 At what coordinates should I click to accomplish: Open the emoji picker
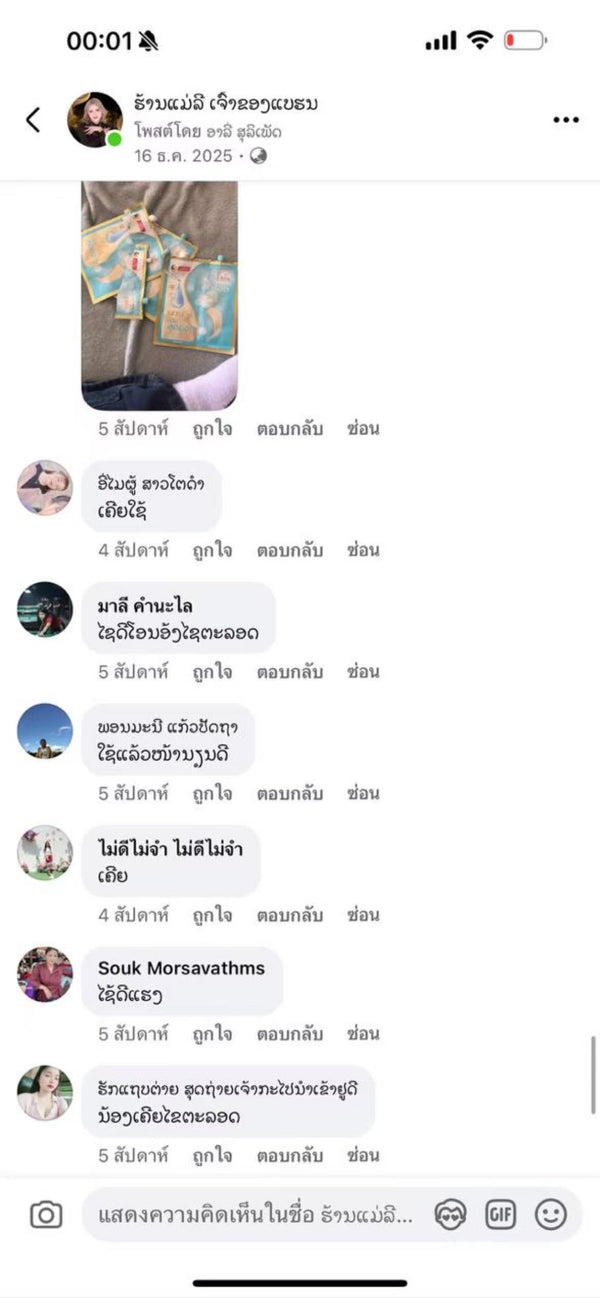point(551,1215)
